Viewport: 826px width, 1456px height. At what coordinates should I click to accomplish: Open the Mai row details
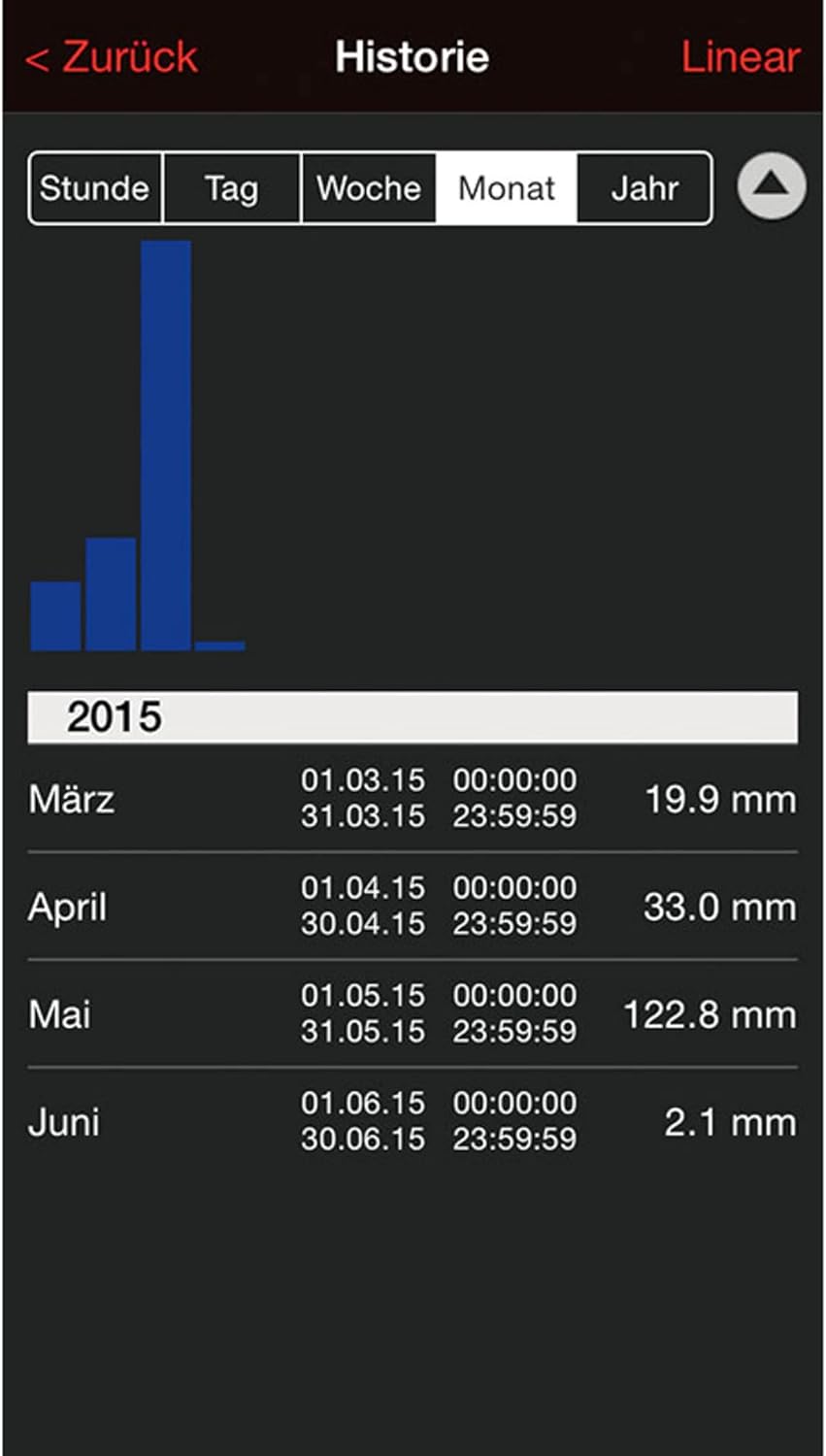[412, 1012]
